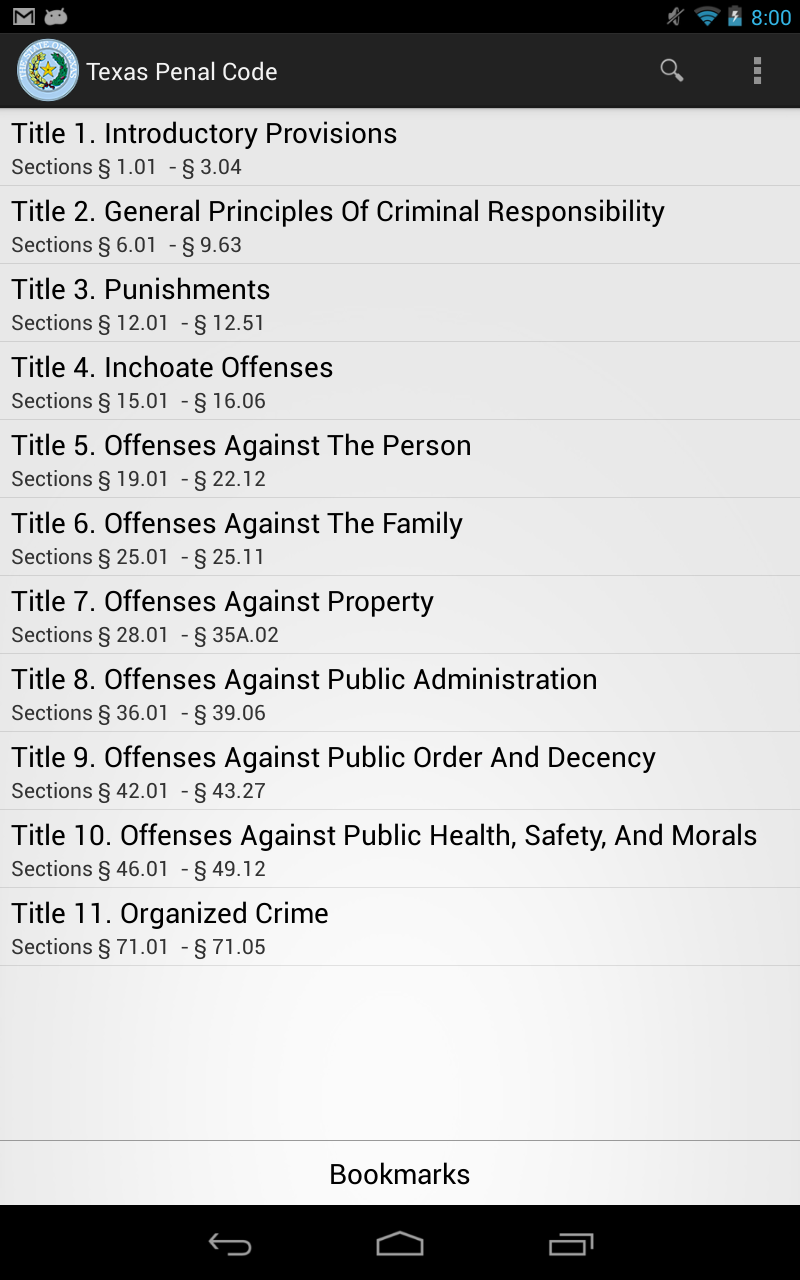Open Title 3. Punishments
Image resolution: width=800 pixels, height=1280 pixels.
pyautogui.click(x=400, y=304)
